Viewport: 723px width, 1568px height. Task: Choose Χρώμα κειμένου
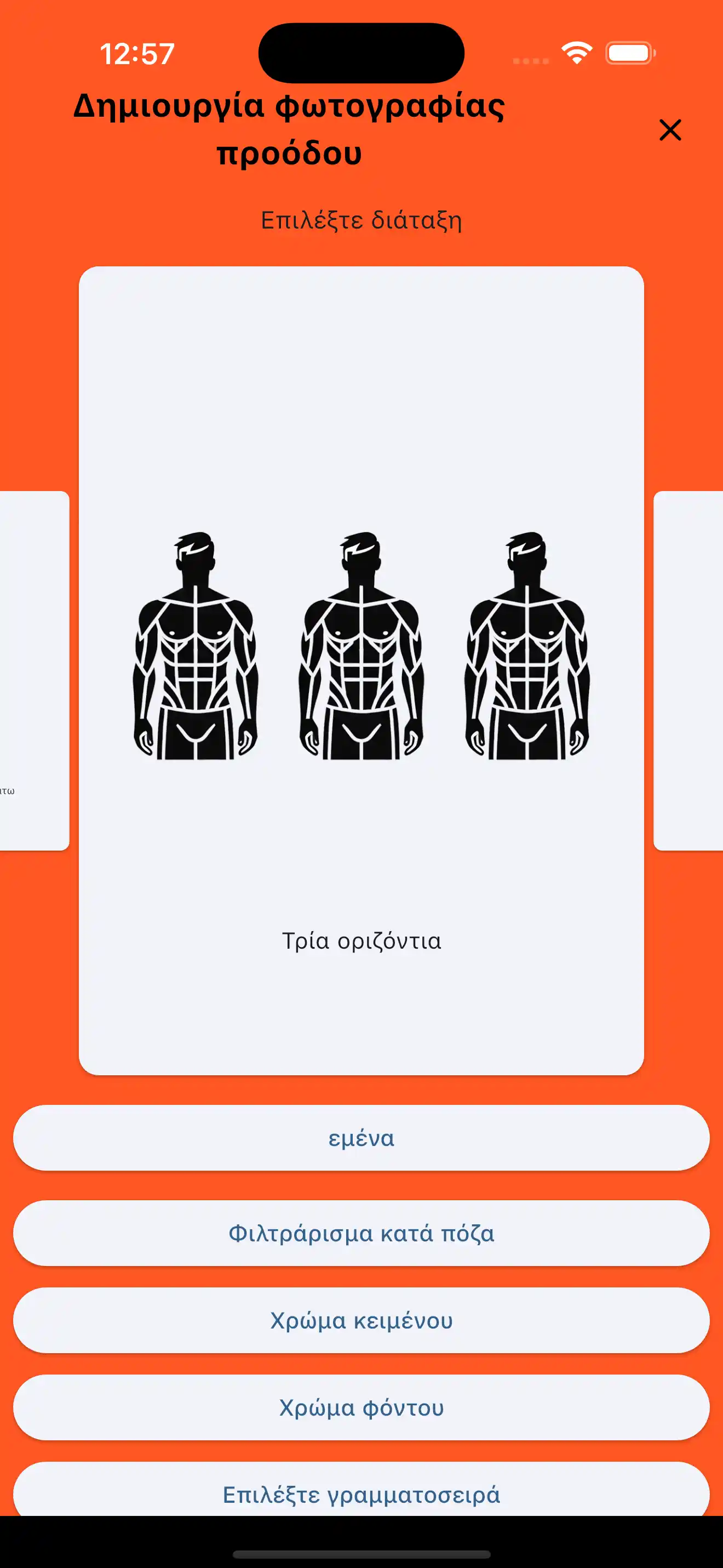361,1320
